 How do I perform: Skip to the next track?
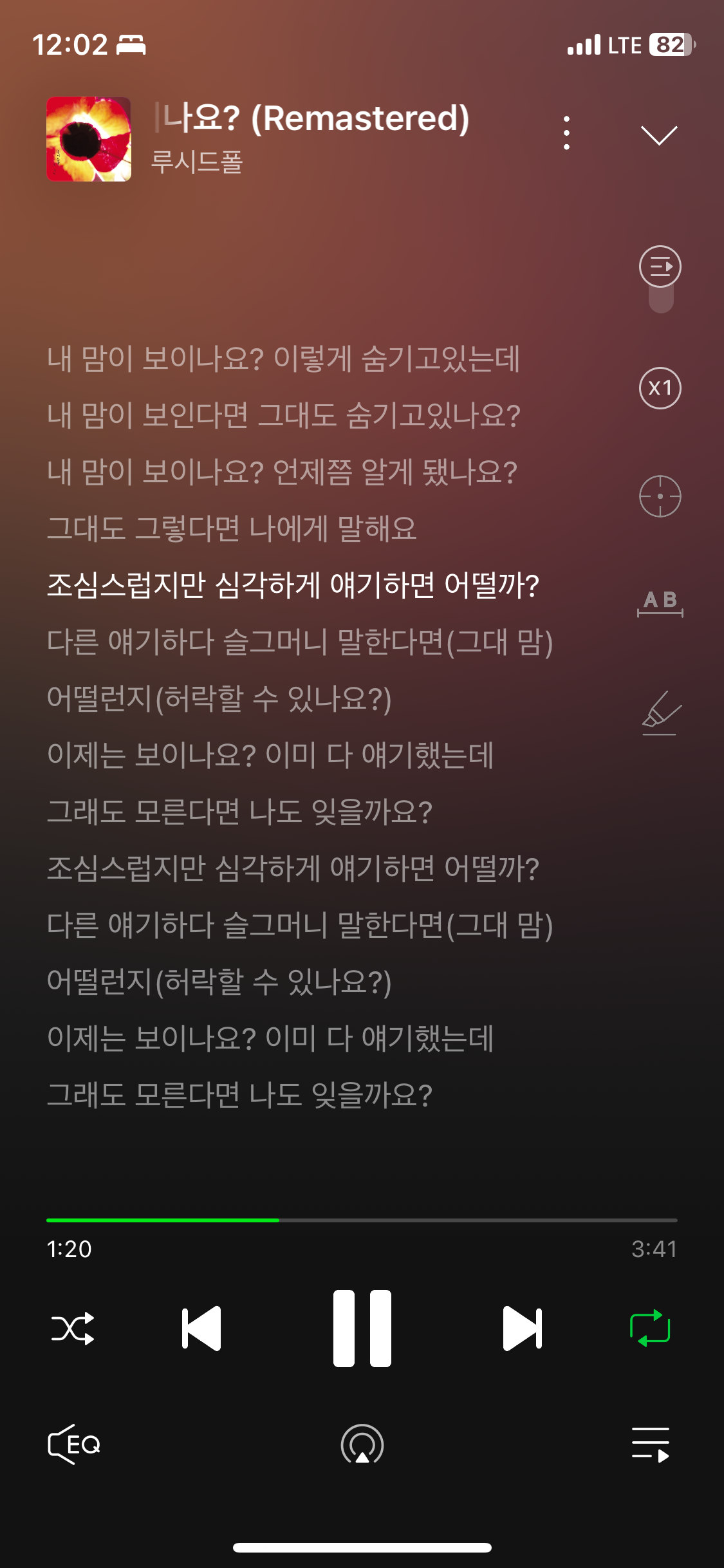[522, 1328]
